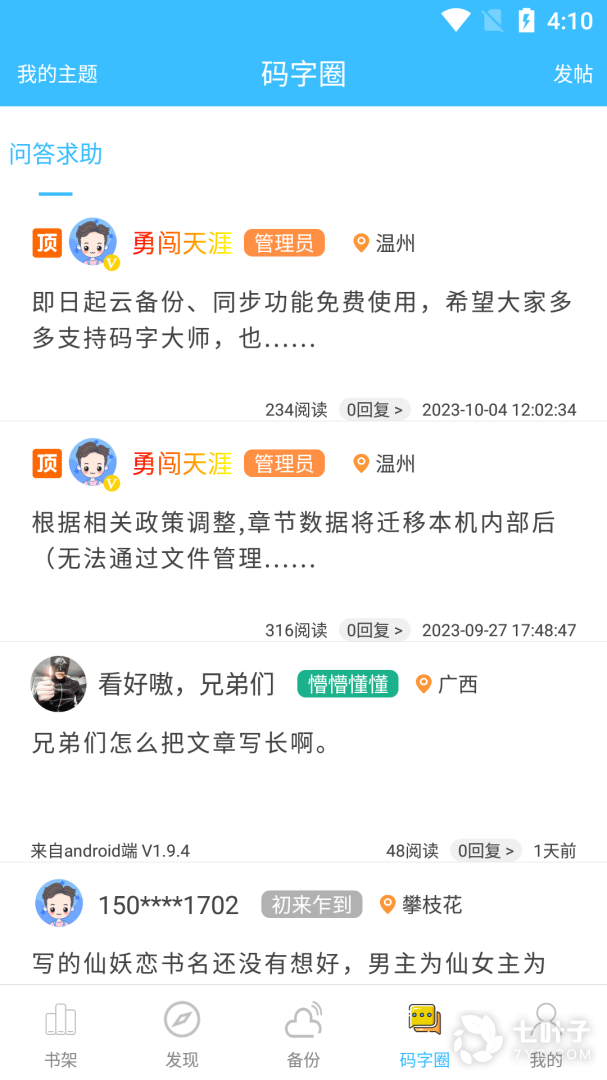
Task: View replies on the 48阅读 post
Action: pos(485,851)
